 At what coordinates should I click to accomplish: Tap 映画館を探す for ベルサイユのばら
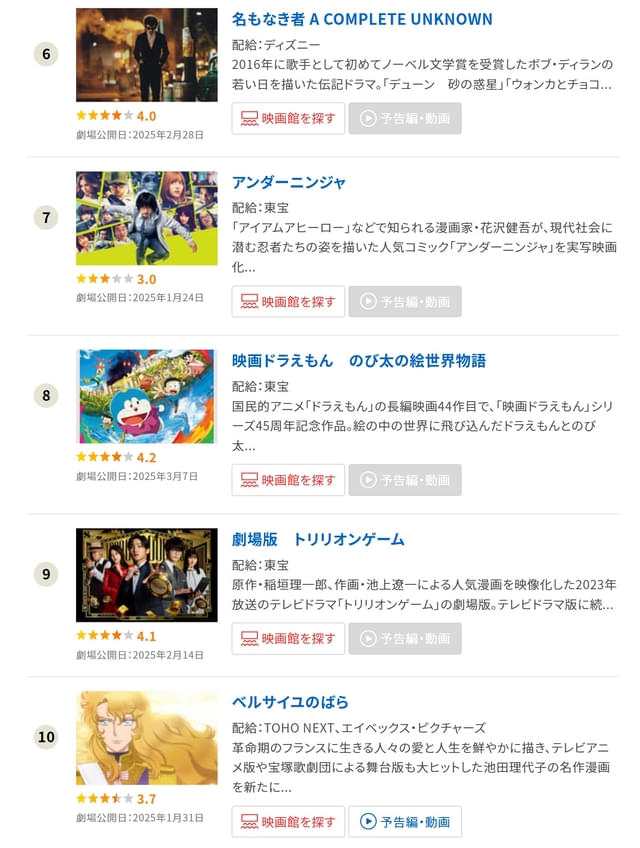(x=288, y=822)
